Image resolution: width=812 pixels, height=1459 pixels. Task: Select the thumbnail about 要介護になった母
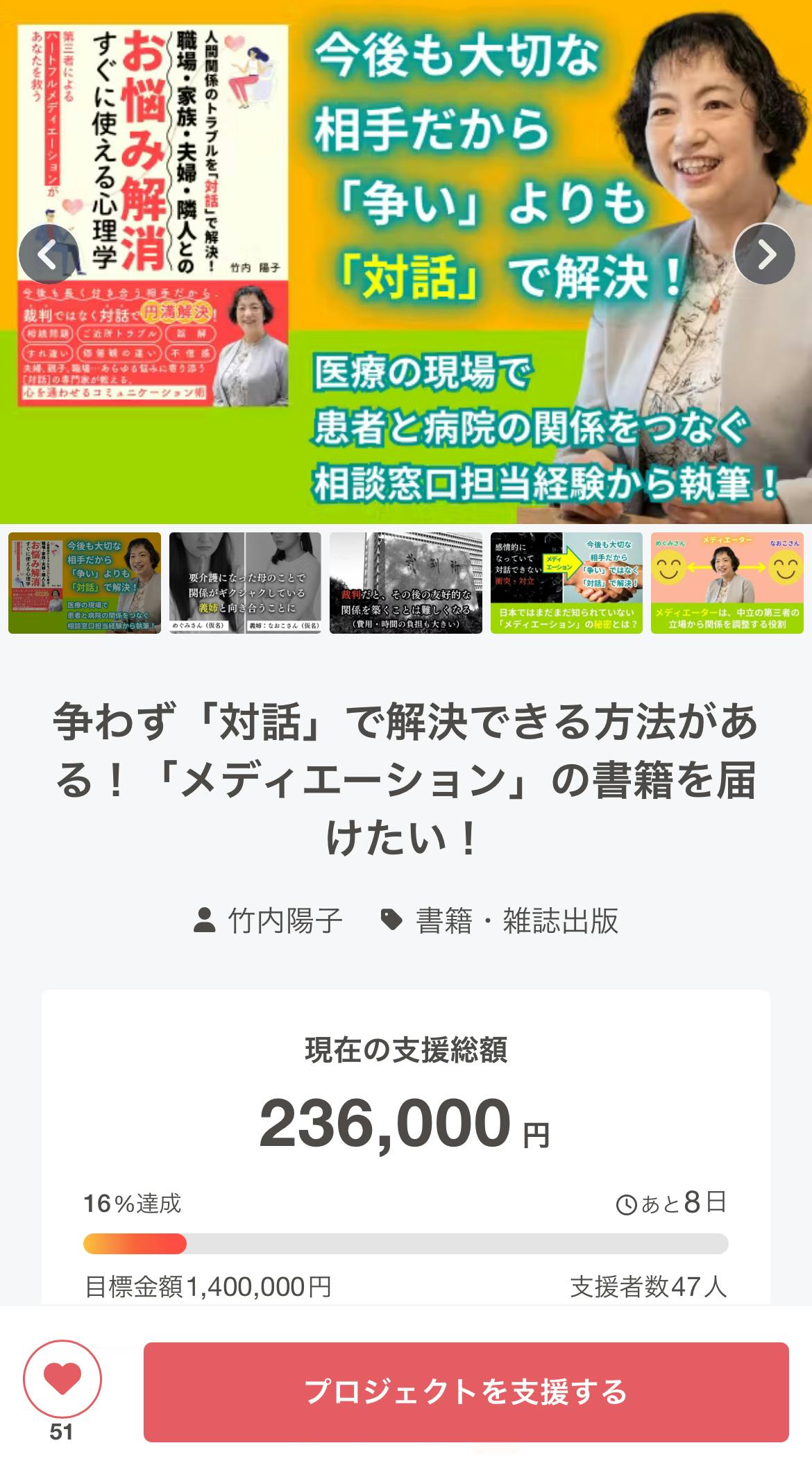pyautogui.click(x=245, y=583)
